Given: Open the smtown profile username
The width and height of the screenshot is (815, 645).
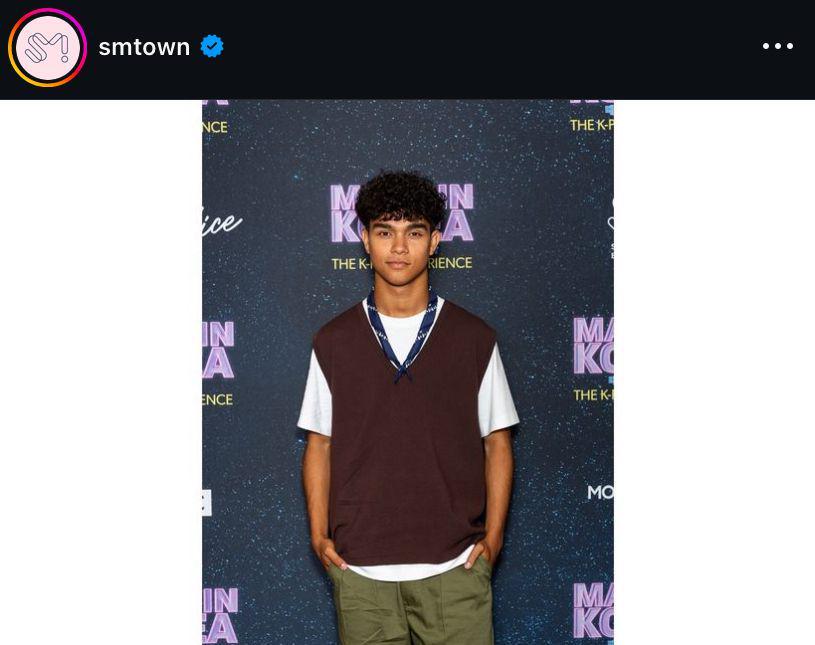Looking at the screenshot, I should click(x=144, y=47).
